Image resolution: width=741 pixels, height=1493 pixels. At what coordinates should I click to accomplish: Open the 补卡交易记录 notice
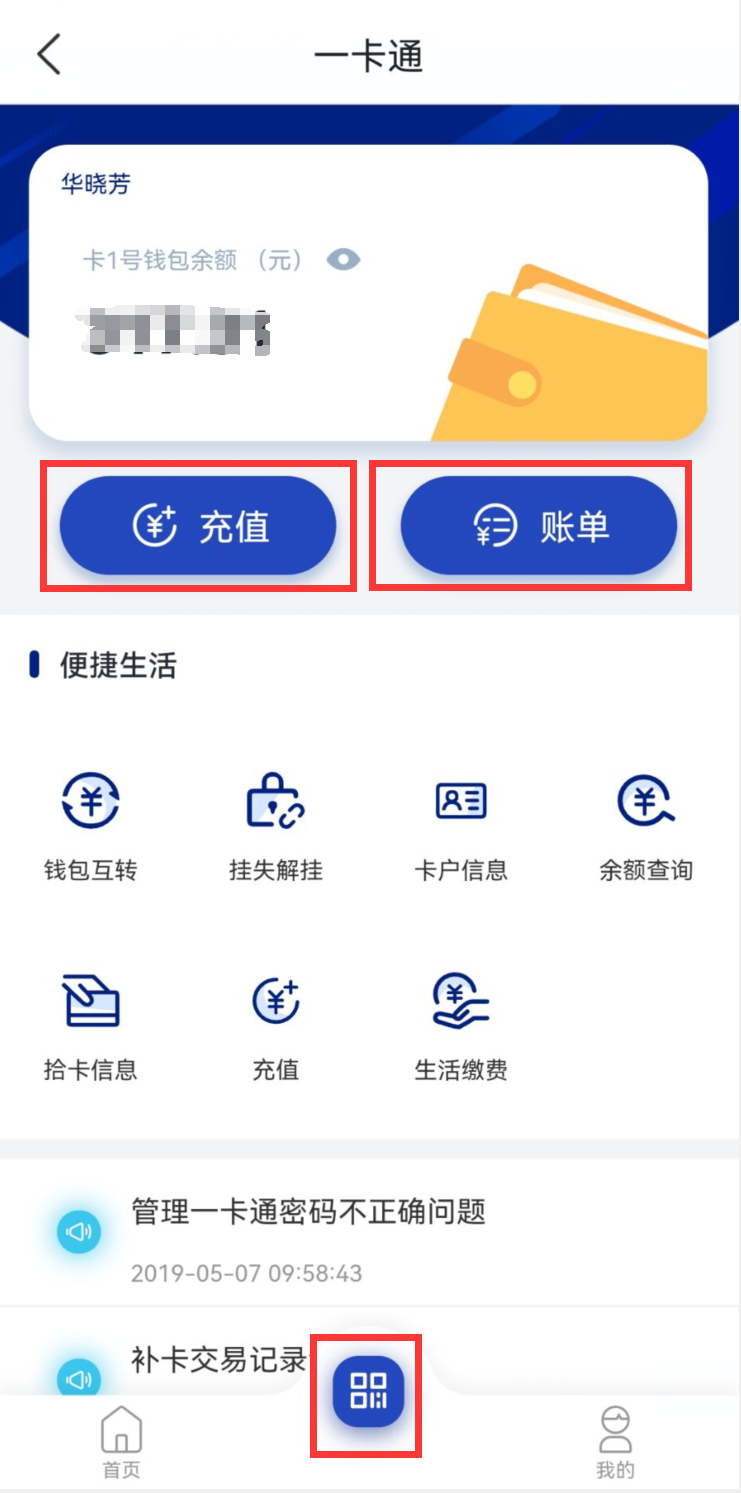[x=218, y=1360]
